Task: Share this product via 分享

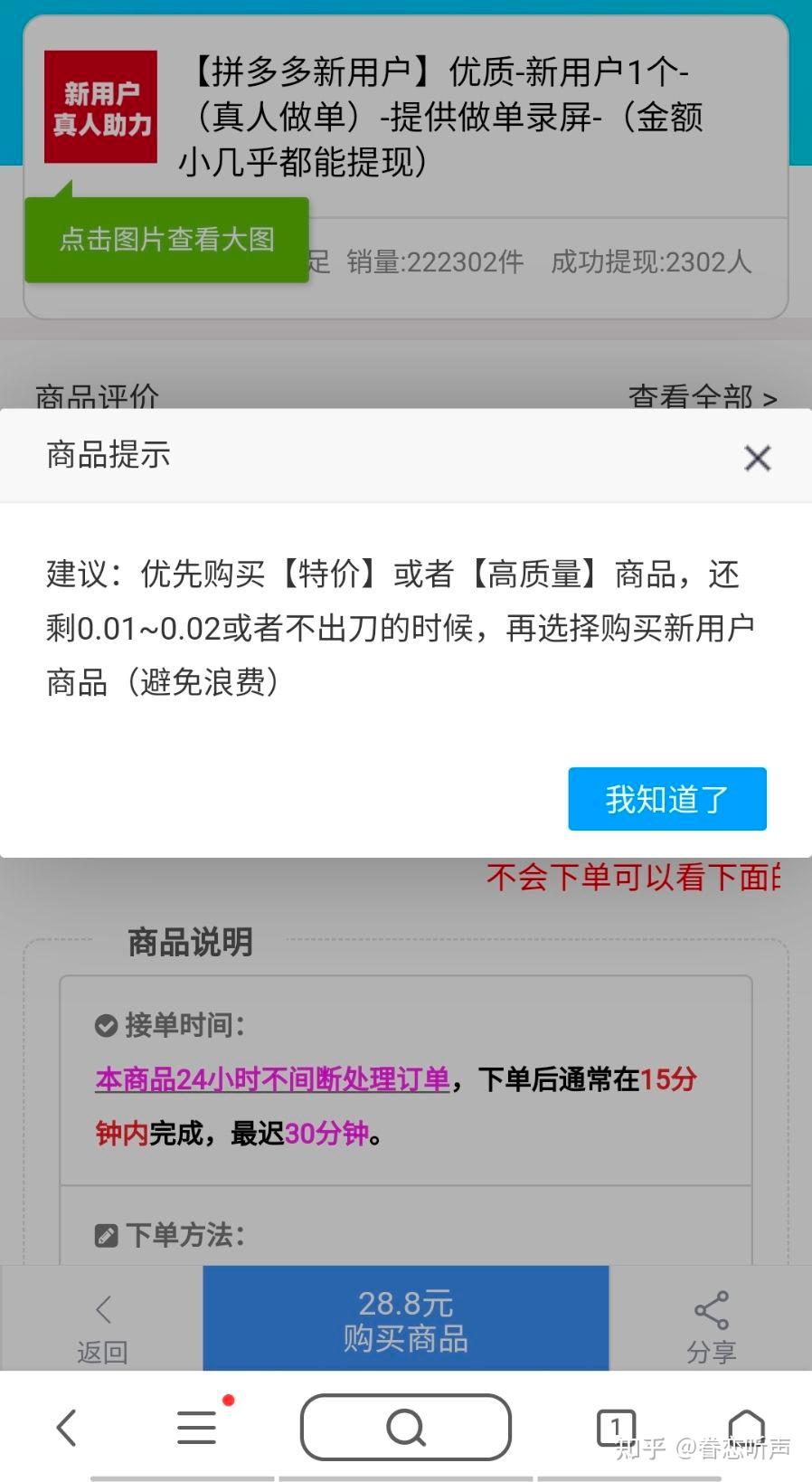Action: pyautogui.click(x=711, y=1326)
